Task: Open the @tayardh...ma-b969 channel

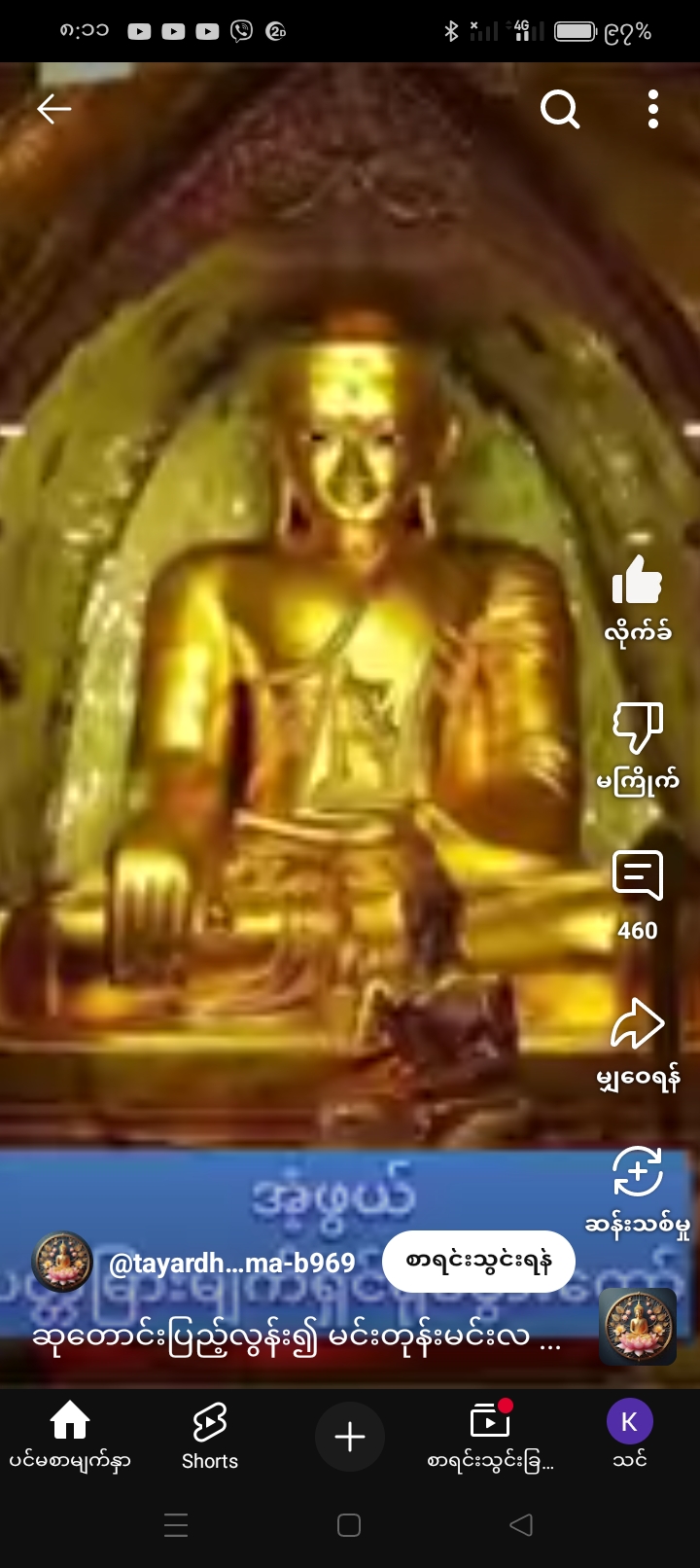Action: coord(231,1263)
